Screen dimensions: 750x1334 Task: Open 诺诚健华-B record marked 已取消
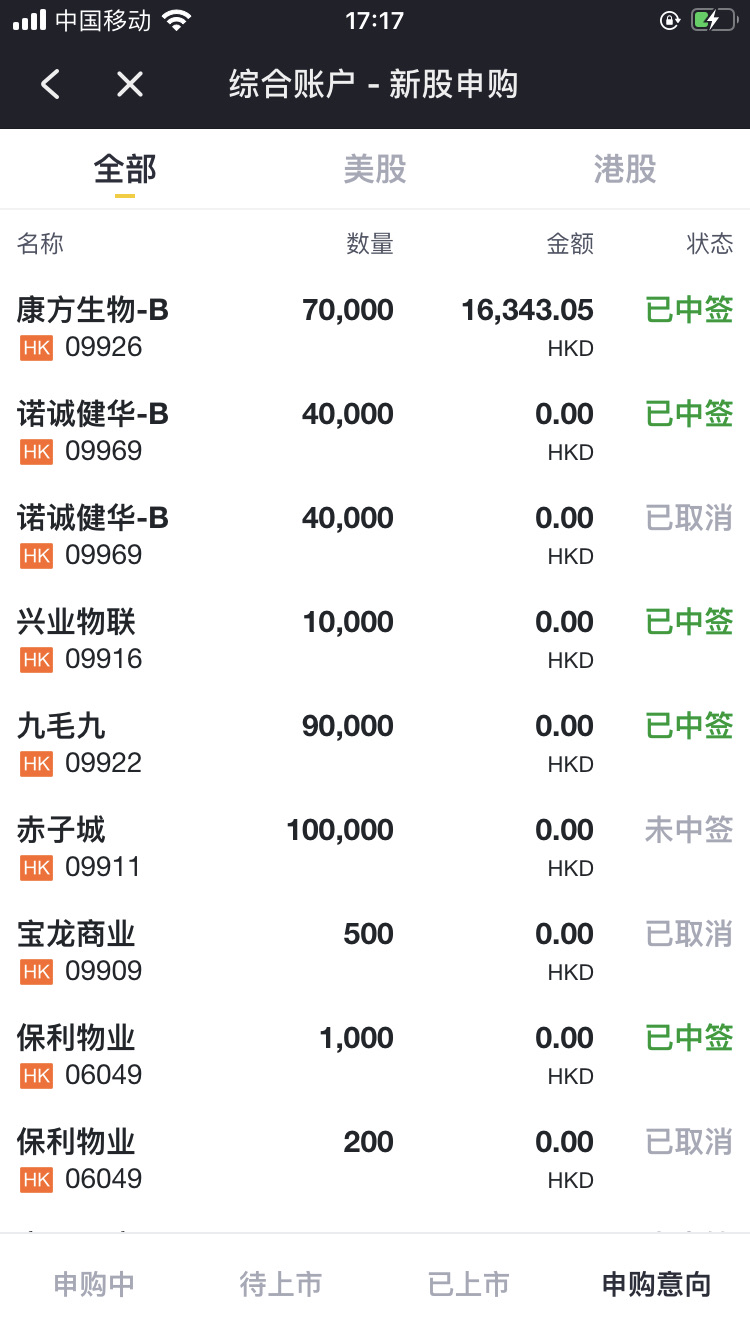pos(375,536)
